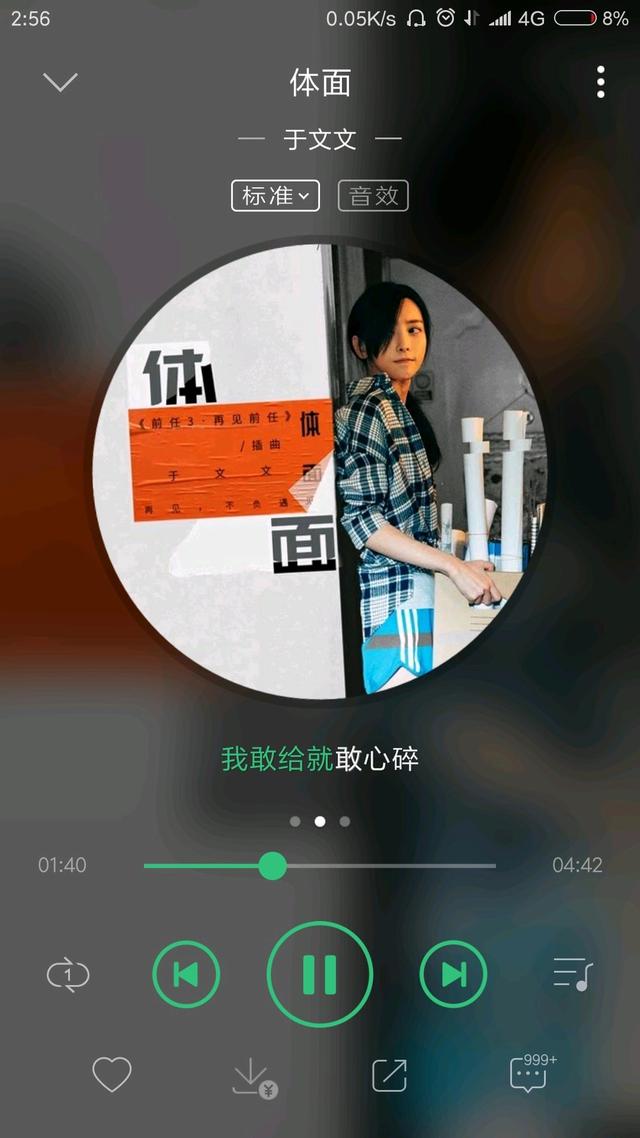
Task: Skip to the previous track
Action: tap(186, 974)
